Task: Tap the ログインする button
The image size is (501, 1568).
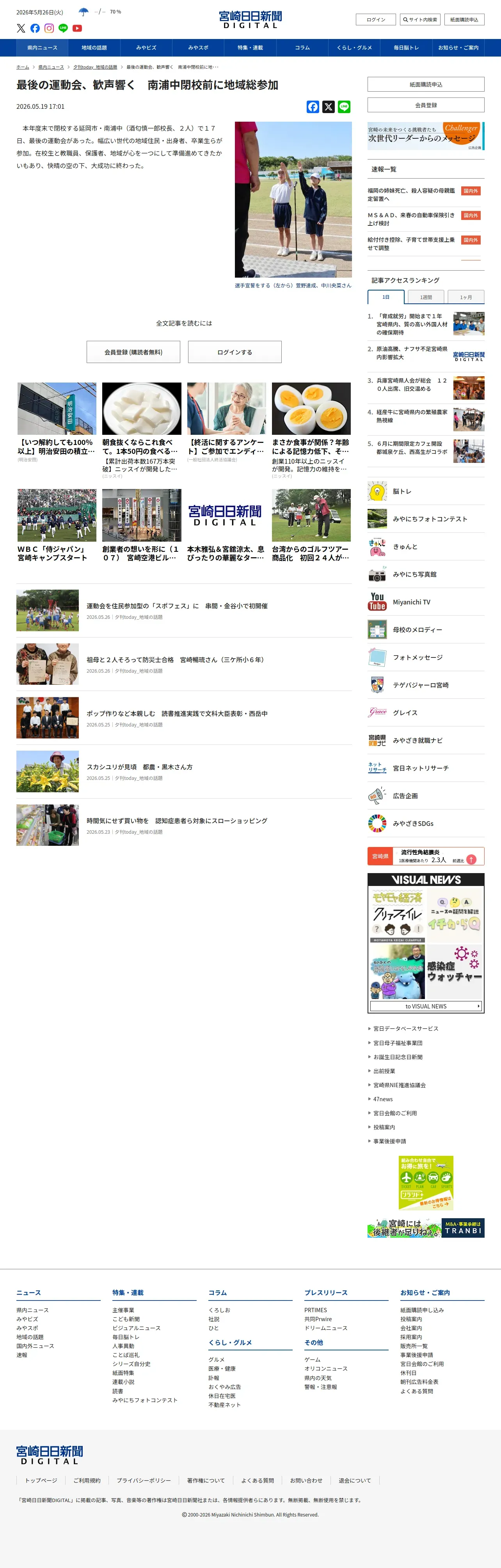Action: click(235, 352)
